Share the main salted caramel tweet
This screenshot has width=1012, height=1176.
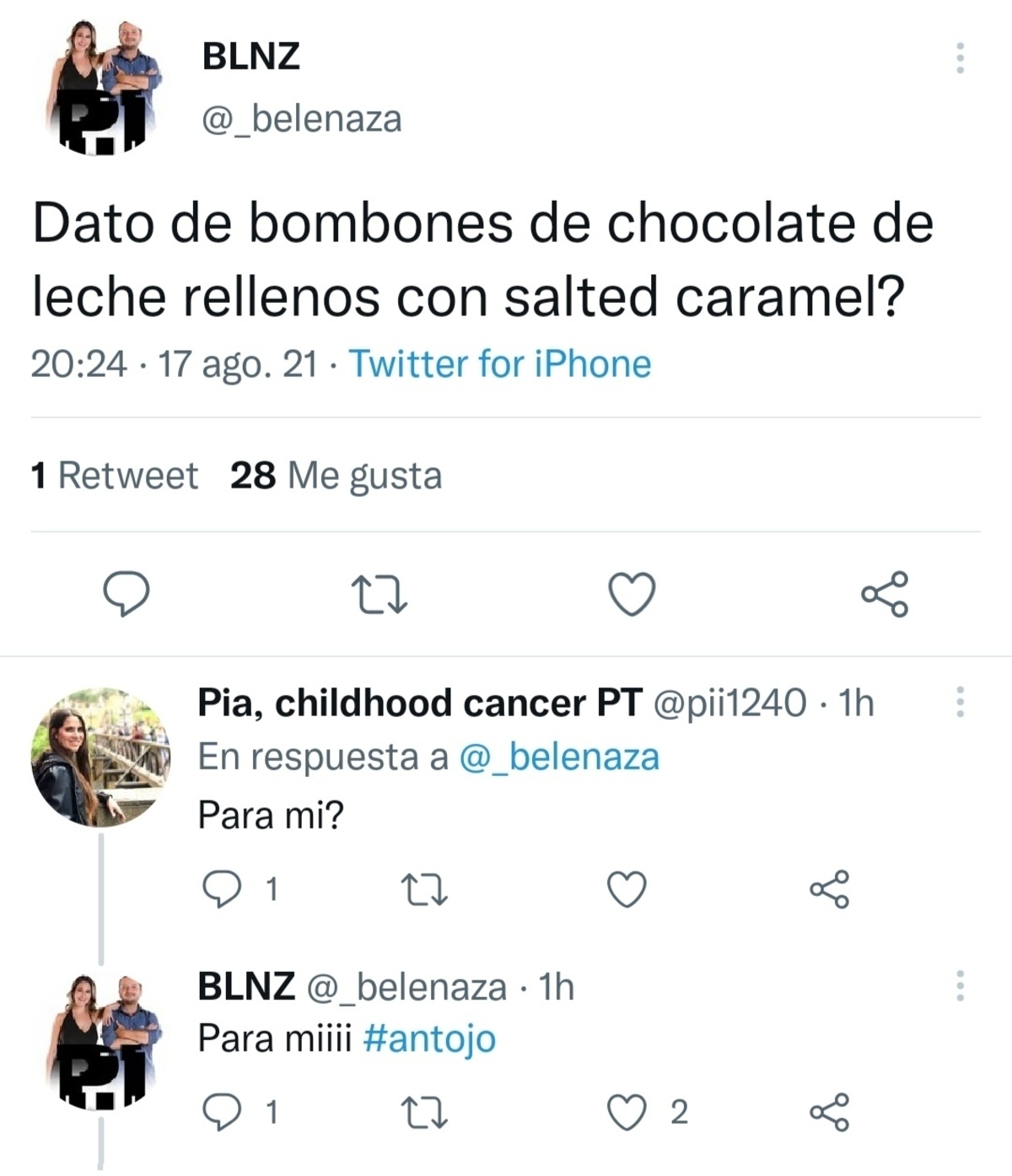coord(885,595)
